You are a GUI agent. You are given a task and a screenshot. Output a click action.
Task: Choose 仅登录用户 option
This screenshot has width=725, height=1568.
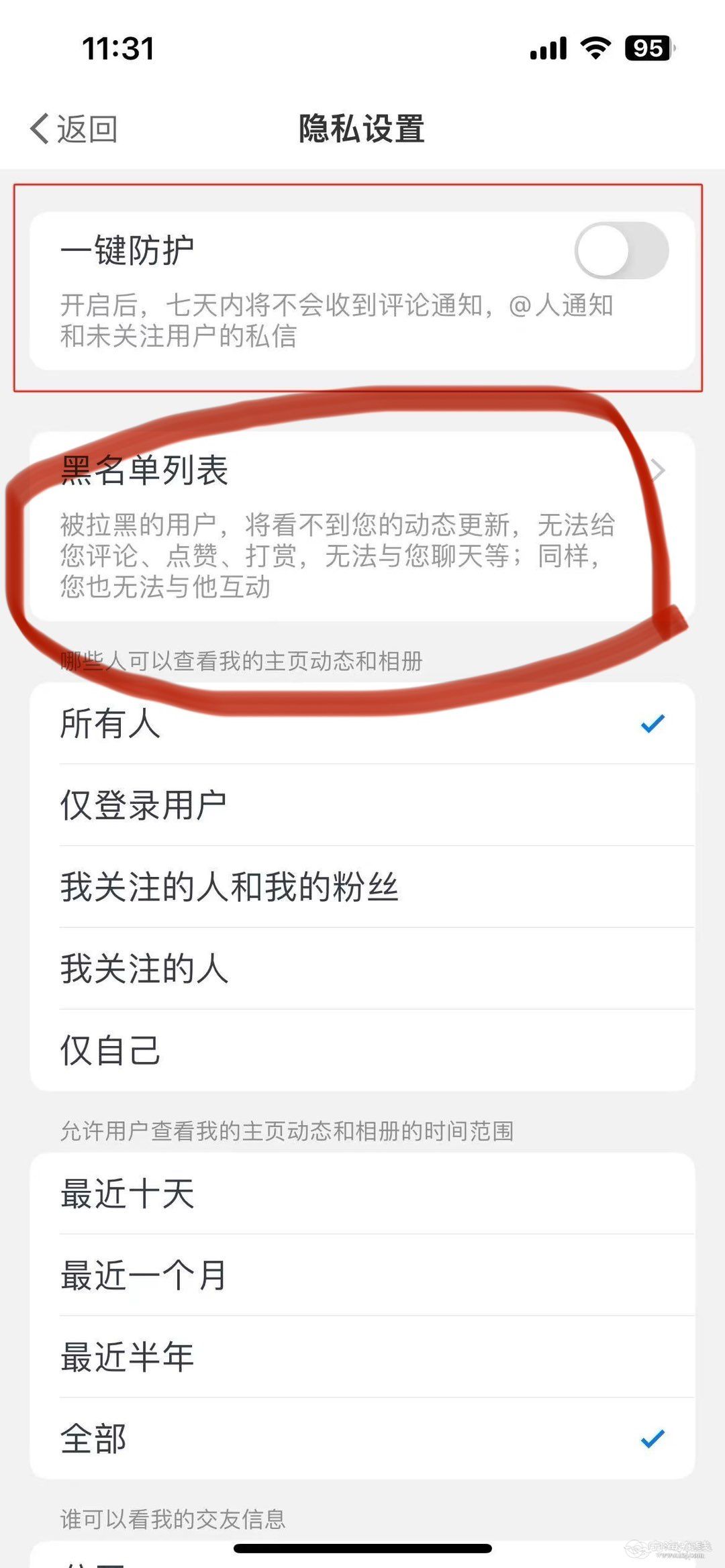click(x=361, y=805)
